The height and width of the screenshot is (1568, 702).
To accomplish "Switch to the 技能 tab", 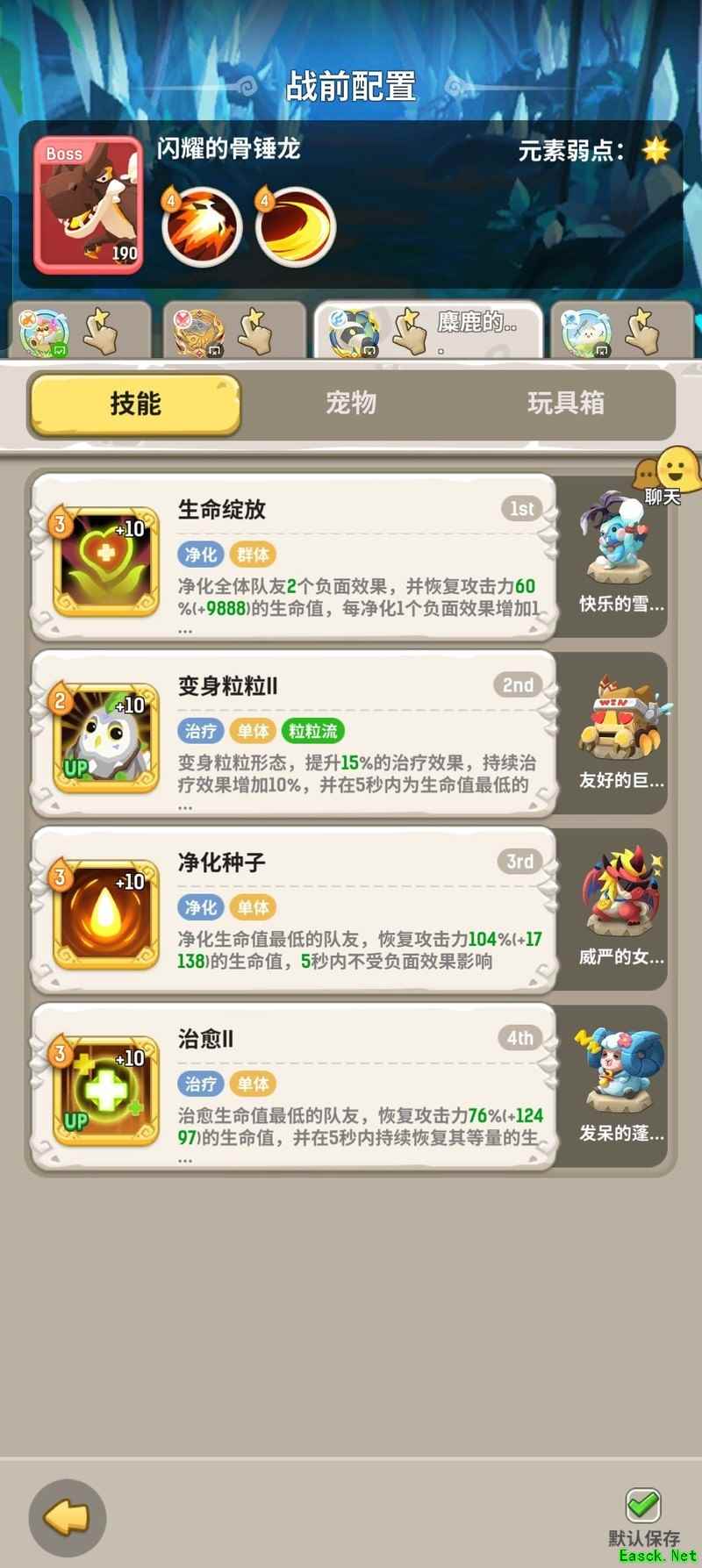I will click(135, 404).
